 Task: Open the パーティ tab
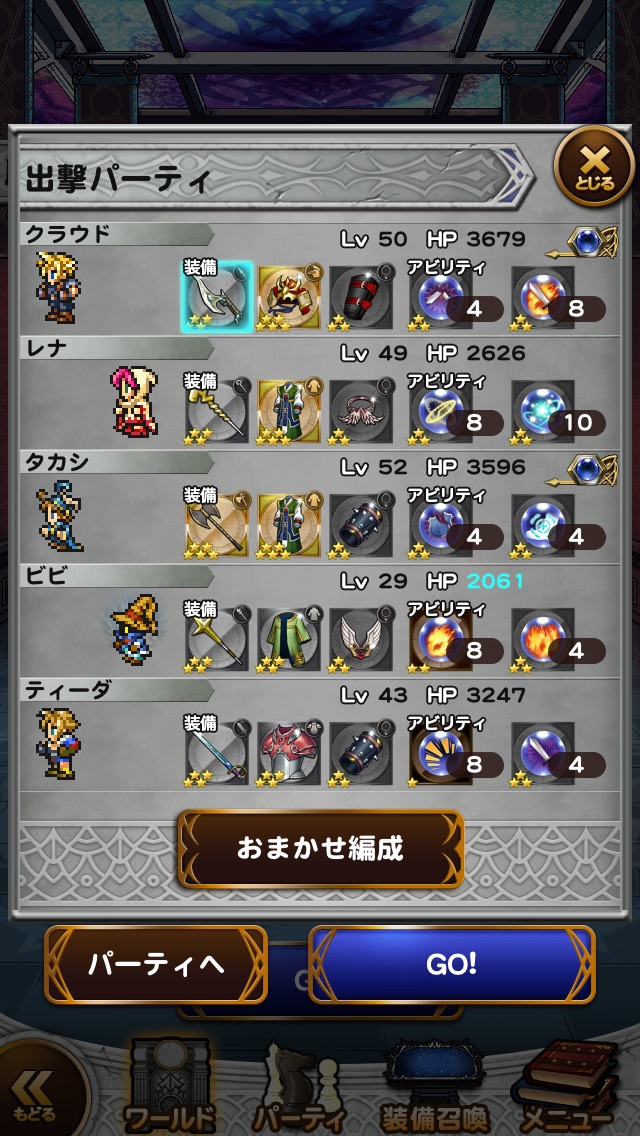click(x=299, y=1088)
